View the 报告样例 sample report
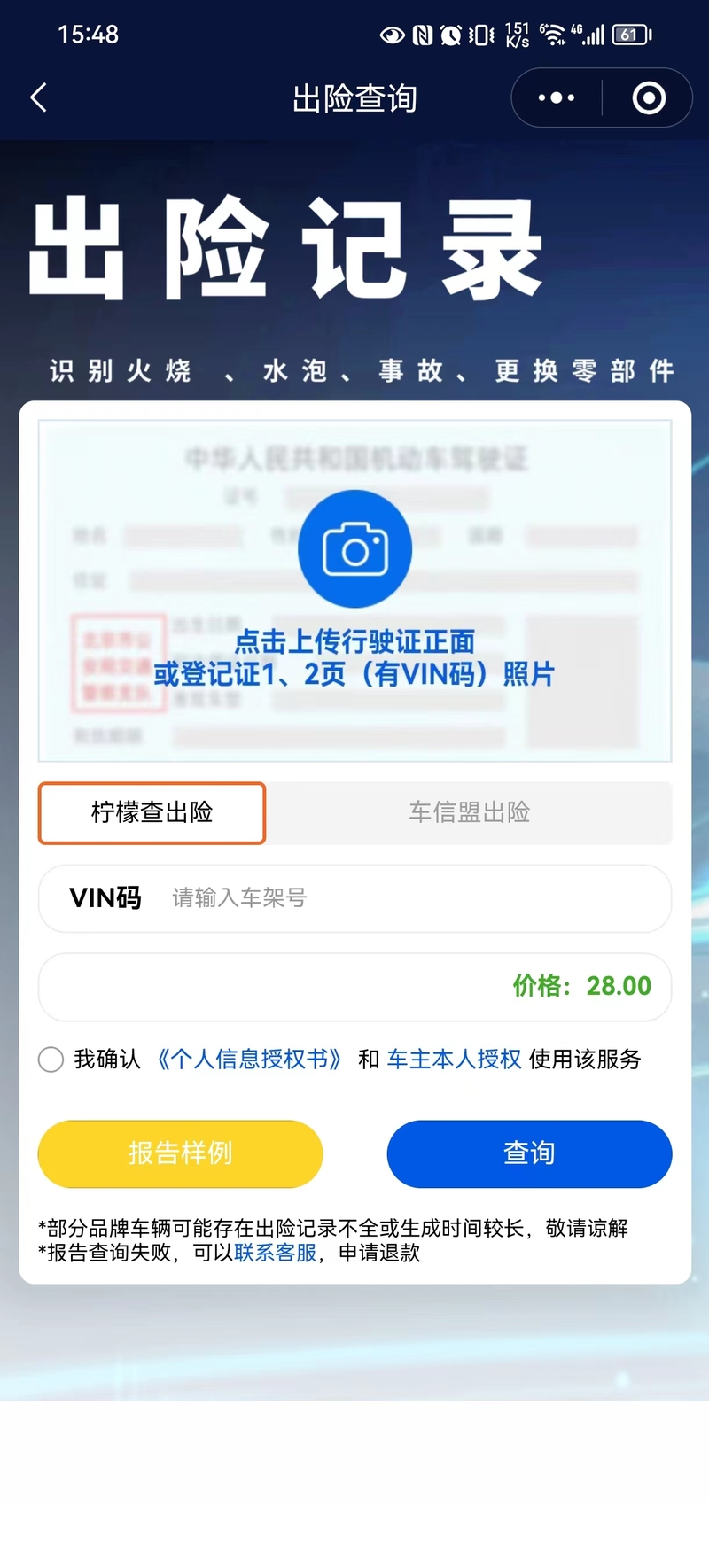709x1568 pixels. point(180,1153)
